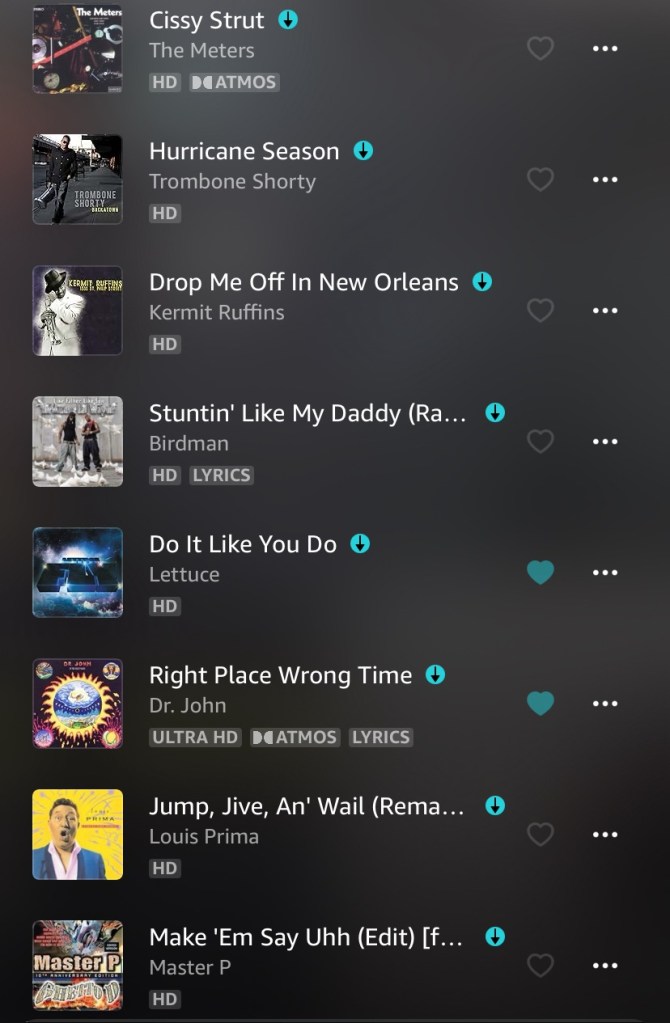Open the overflow menu for Master P's track

tap(604, 965)
